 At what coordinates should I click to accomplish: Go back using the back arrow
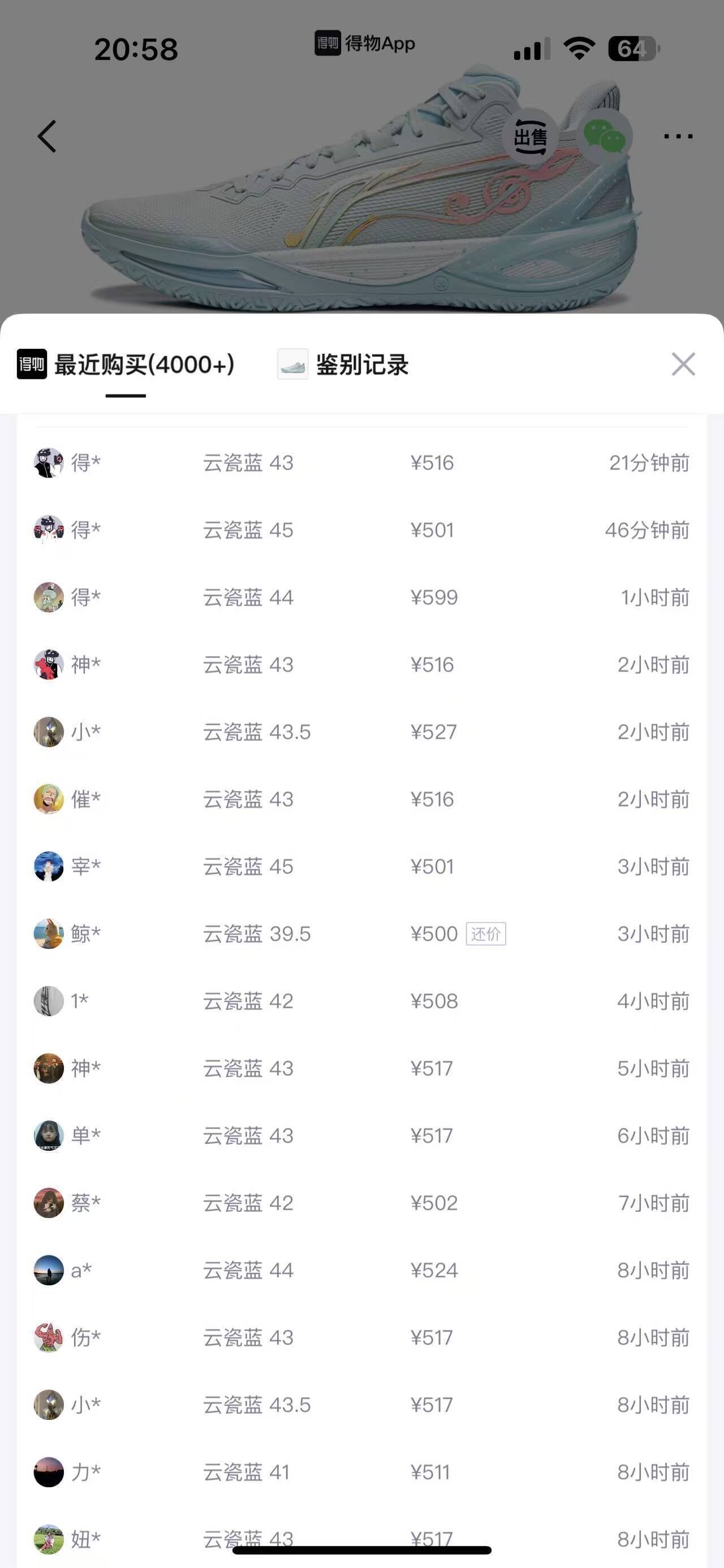coord(47,136)
